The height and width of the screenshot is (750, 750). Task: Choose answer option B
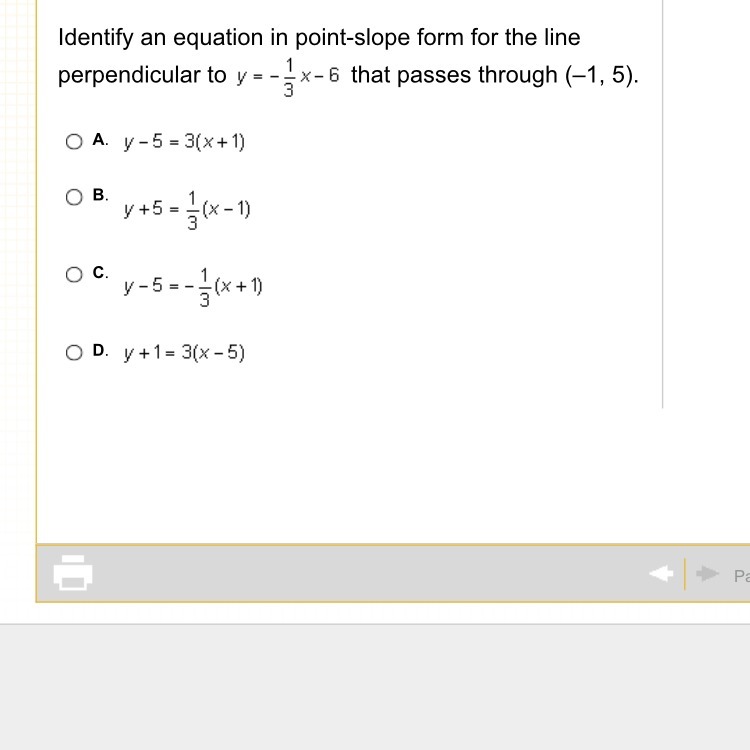[74, 197]
